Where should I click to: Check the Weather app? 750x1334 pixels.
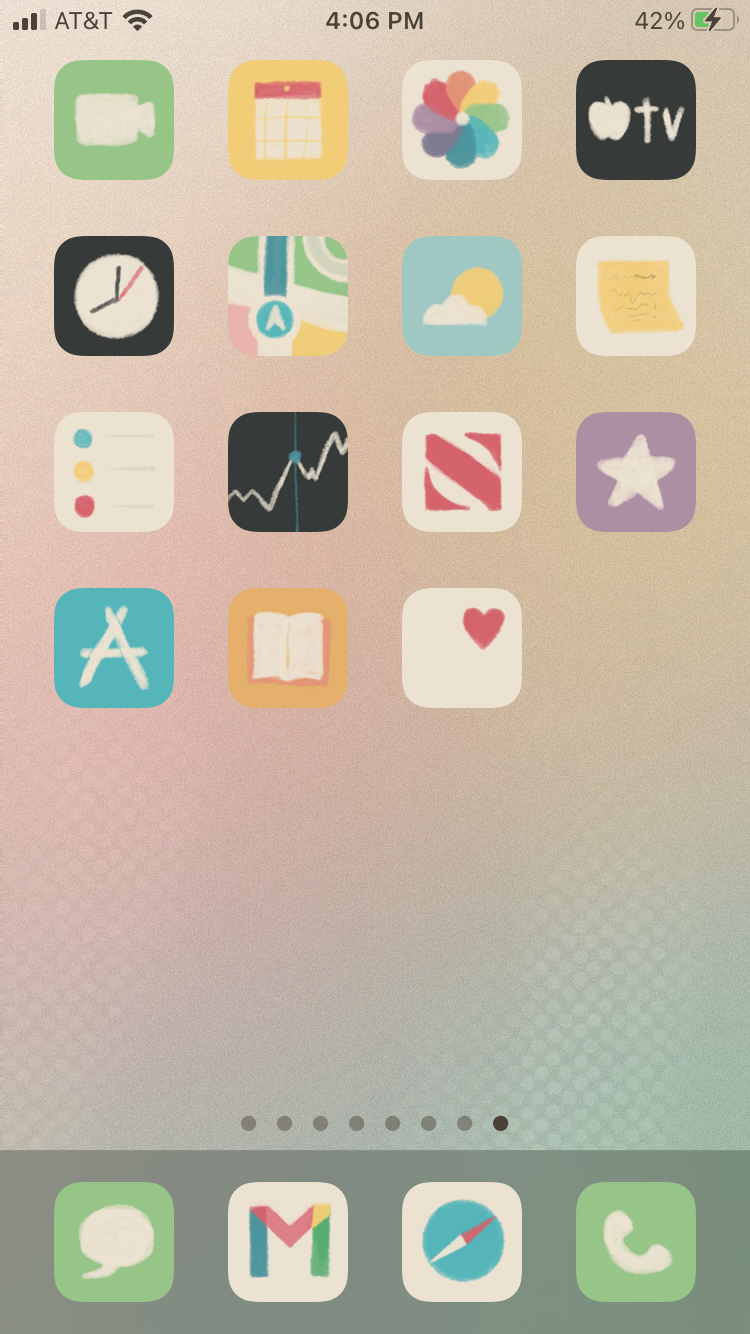click(462, 296)
